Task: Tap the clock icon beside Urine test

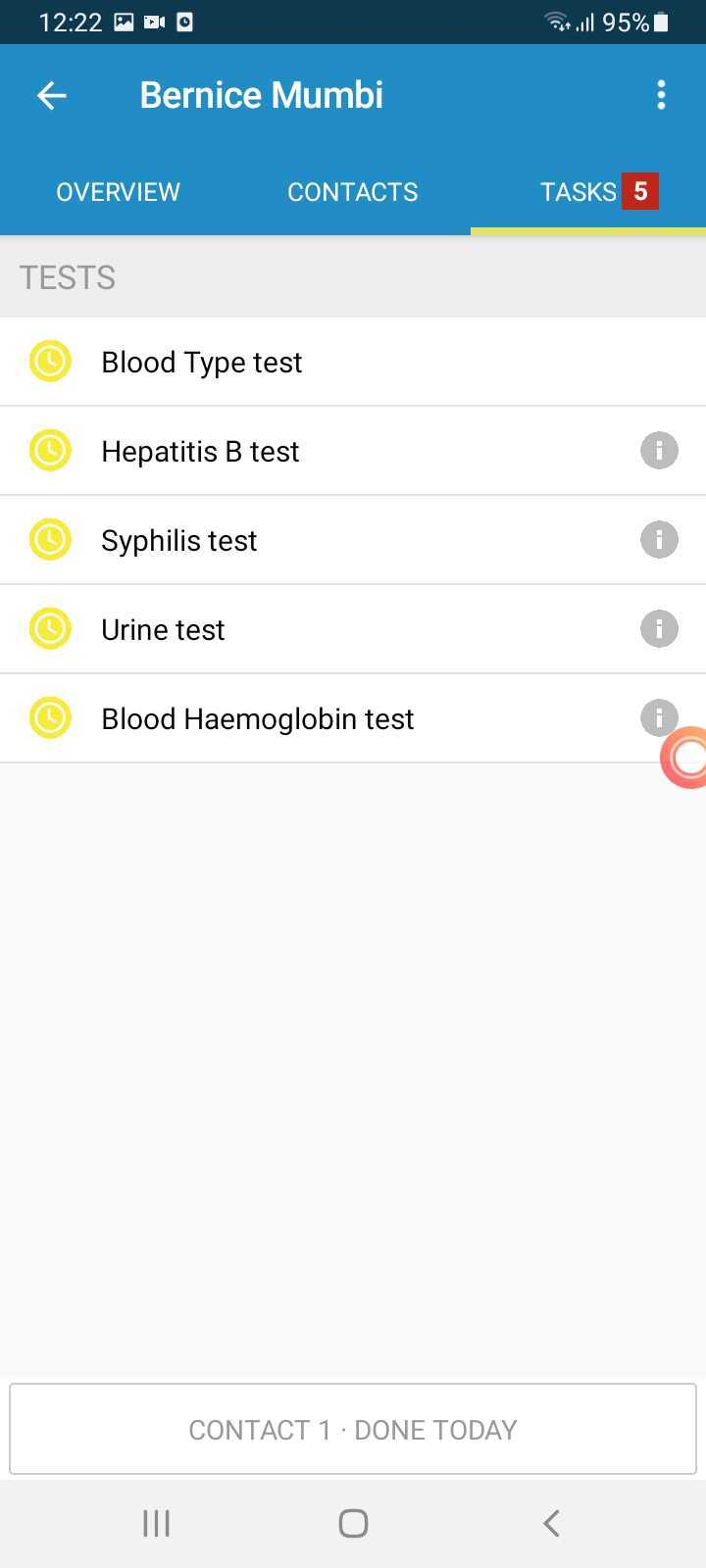Action: 50,628
